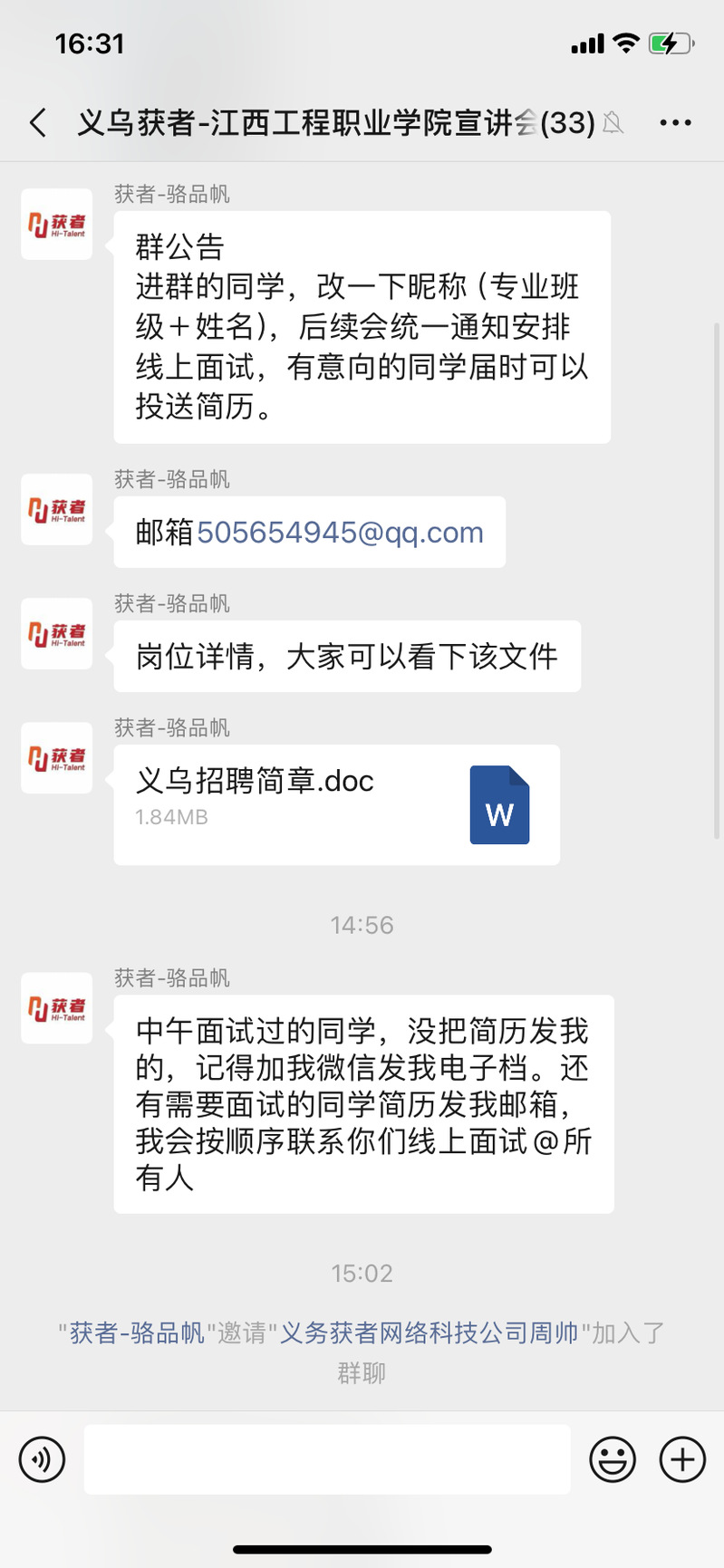Open the email link 505654945@qq.com
The image size is (724, 1568).
pyautogui.click(x=340, y=533)
